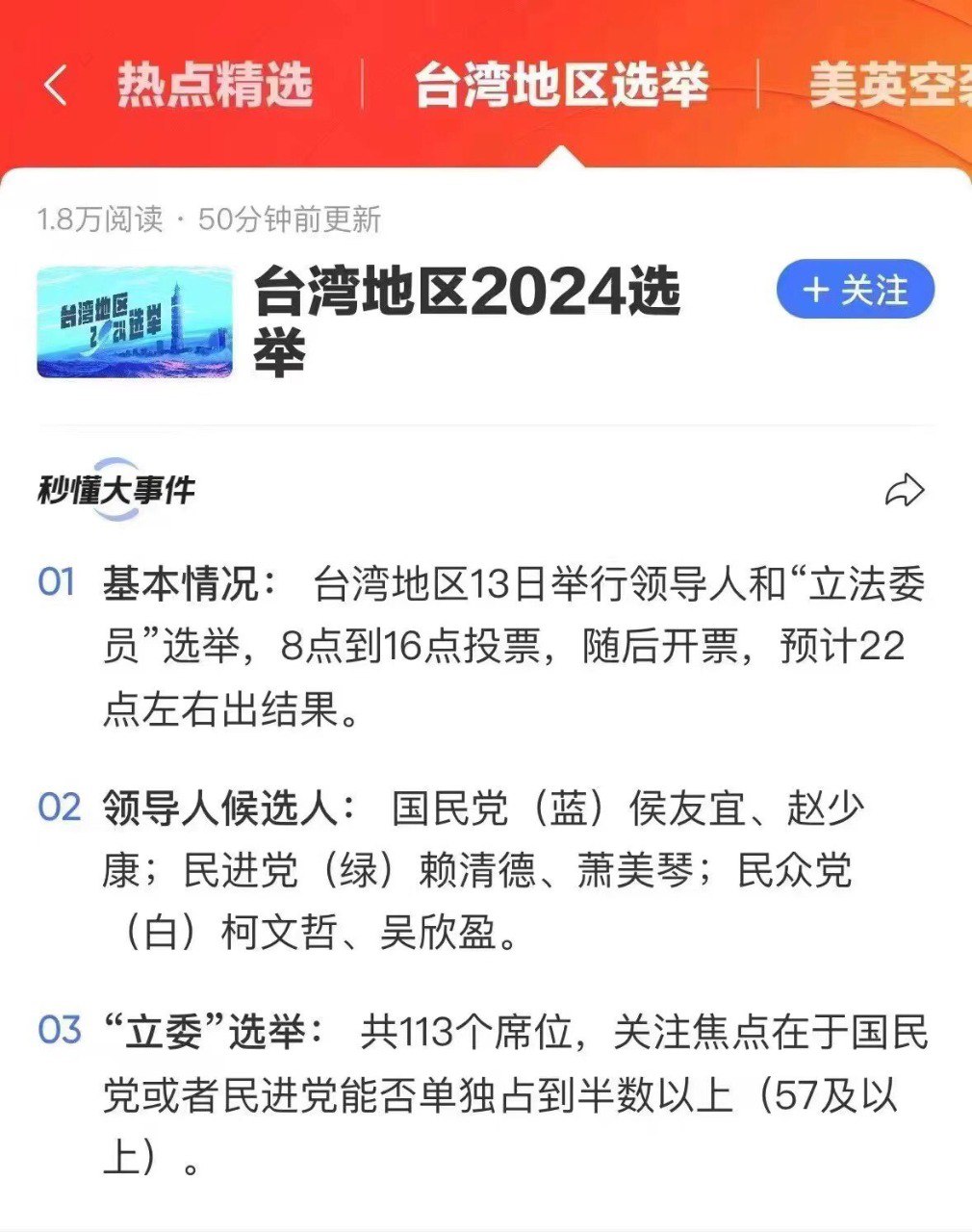Switch to the 美英空袭 tab

(x=889, y=85)
